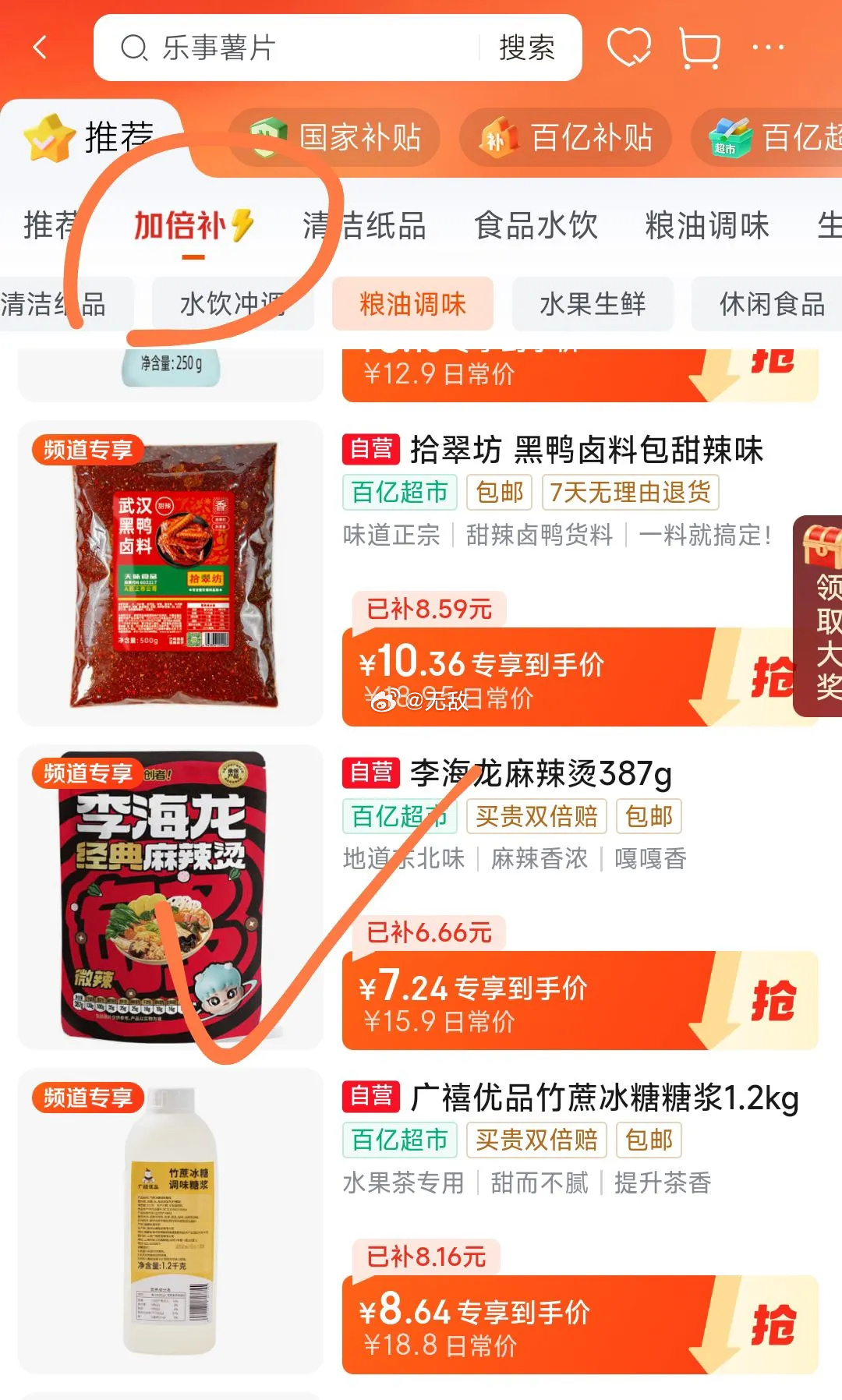Choose the 休闲食品 filter chip

pyautogui.click(x=772, y=304)
